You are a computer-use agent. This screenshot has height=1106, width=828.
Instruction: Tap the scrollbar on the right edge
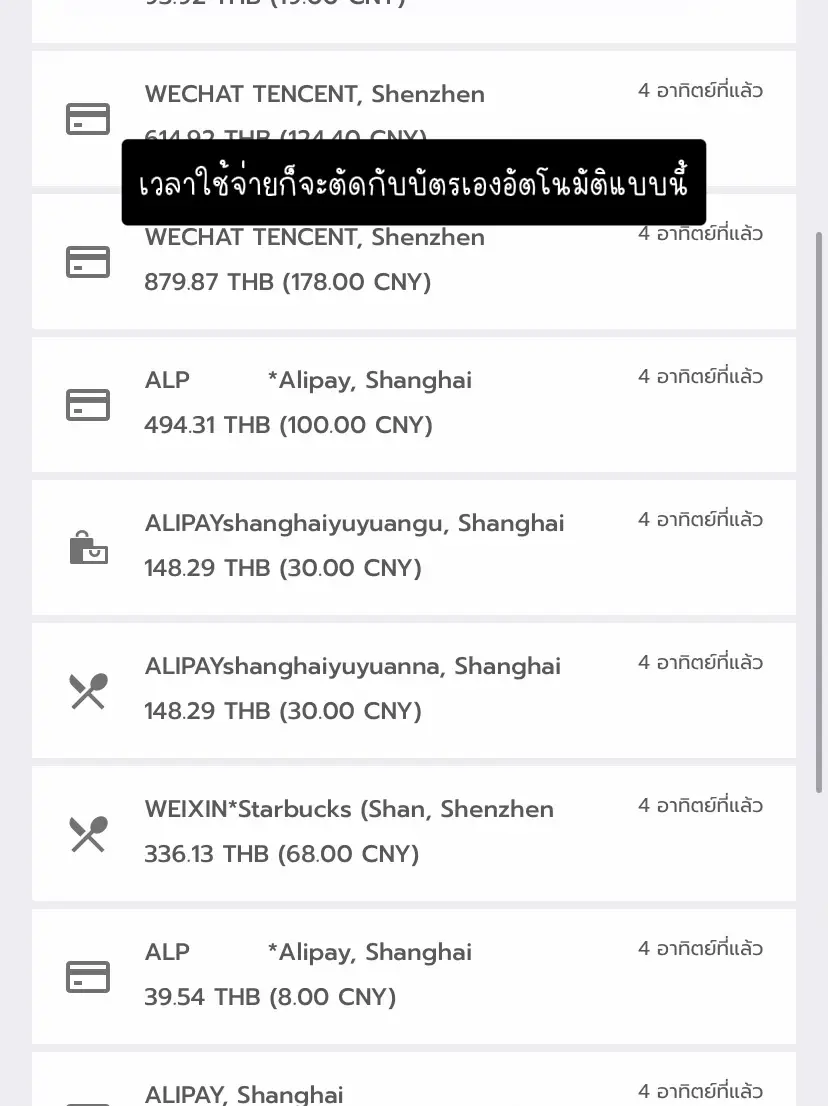pyautogui.click(x=819, y=500)
